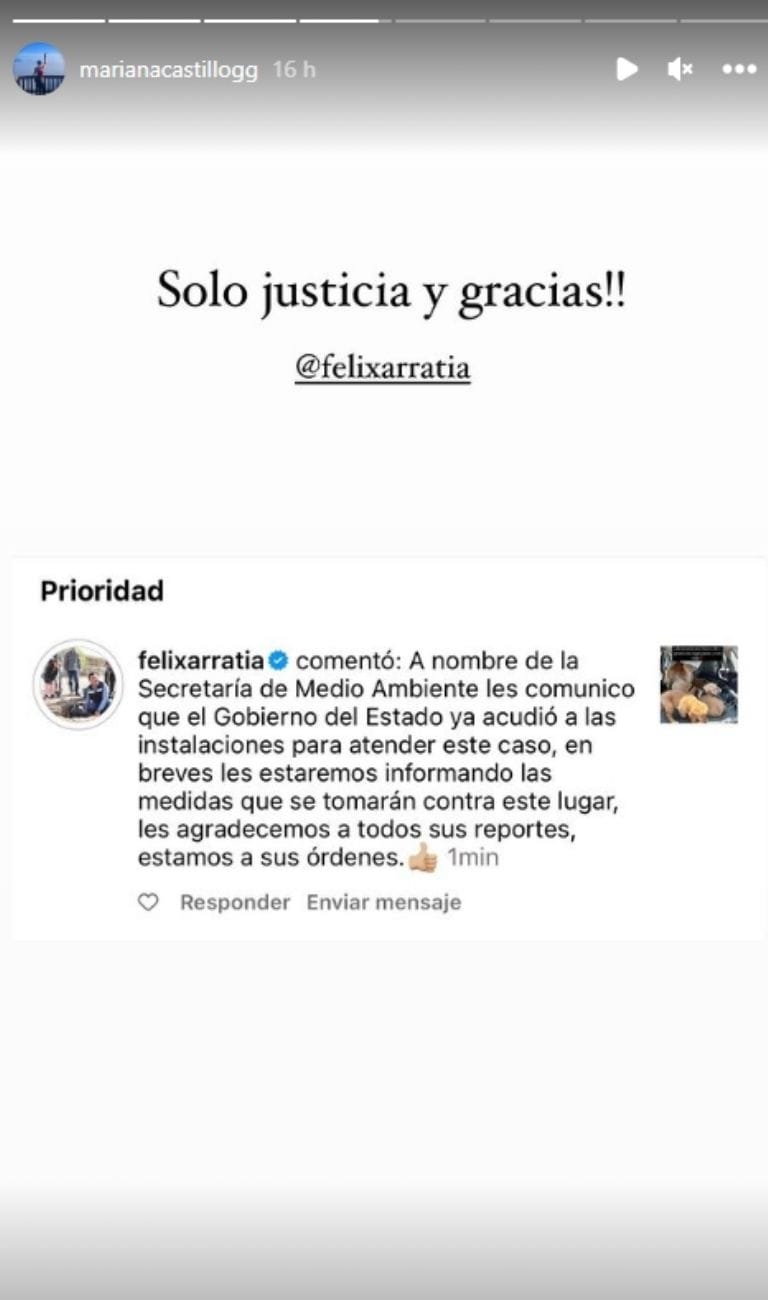Select the Prioridad section header
The image size is (768, 1300).
pos(101,591)
